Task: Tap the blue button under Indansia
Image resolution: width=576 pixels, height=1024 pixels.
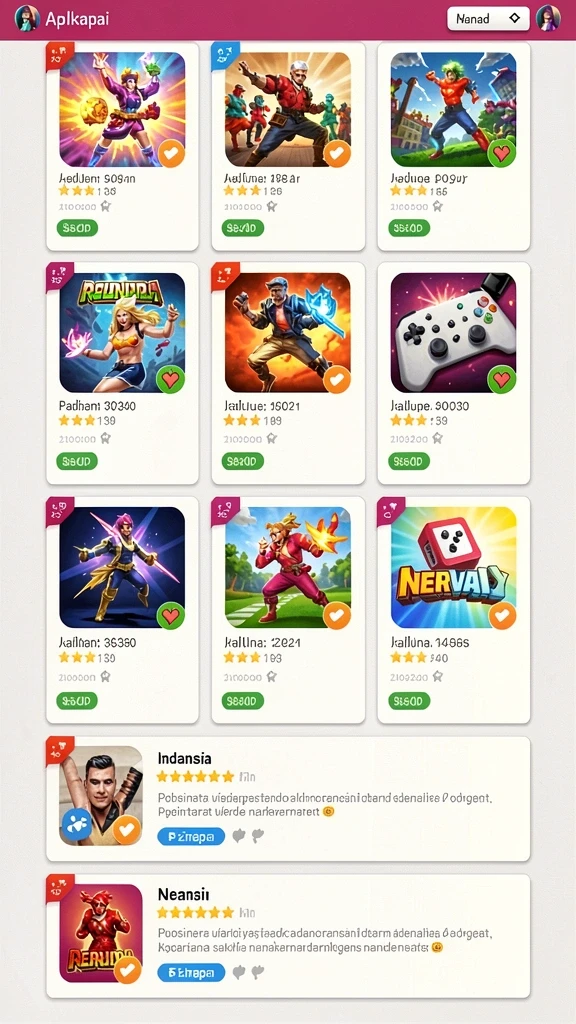Action: coord(191,836)
